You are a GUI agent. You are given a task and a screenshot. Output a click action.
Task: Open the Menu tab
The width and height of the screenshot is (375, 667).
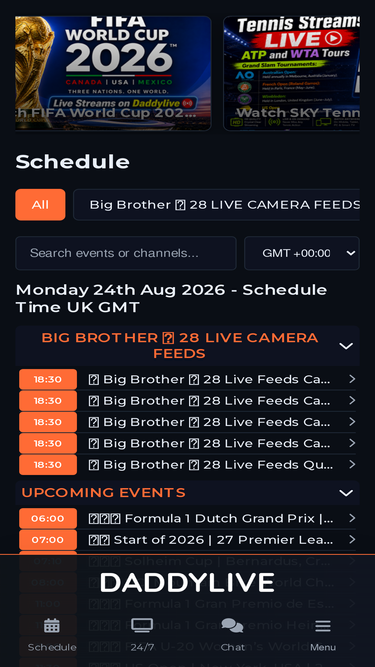pyautogui.click(x=323, y=635)
